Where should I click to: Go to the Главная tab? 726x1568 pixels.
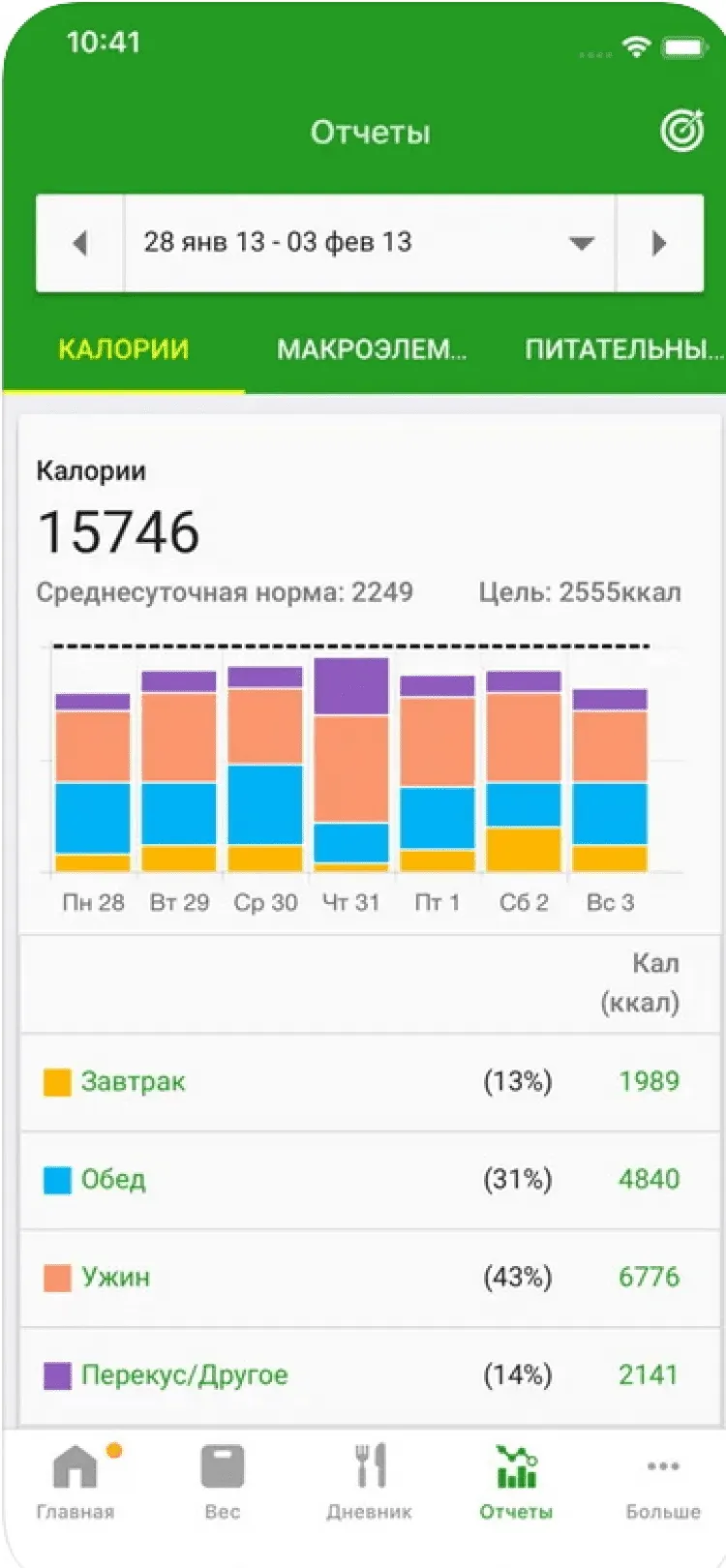coord(76,1482)
